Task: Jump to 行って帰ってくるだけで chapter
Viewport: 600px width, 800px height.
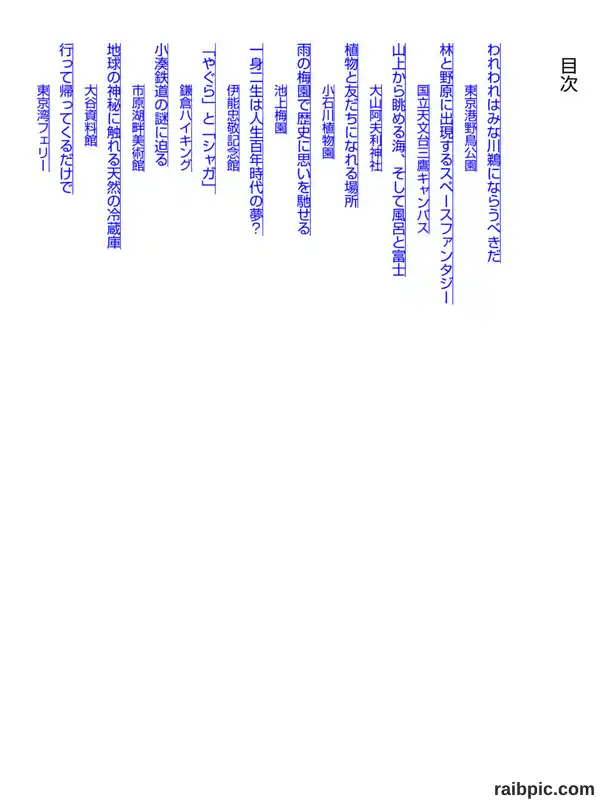Action: pos(67,118)
